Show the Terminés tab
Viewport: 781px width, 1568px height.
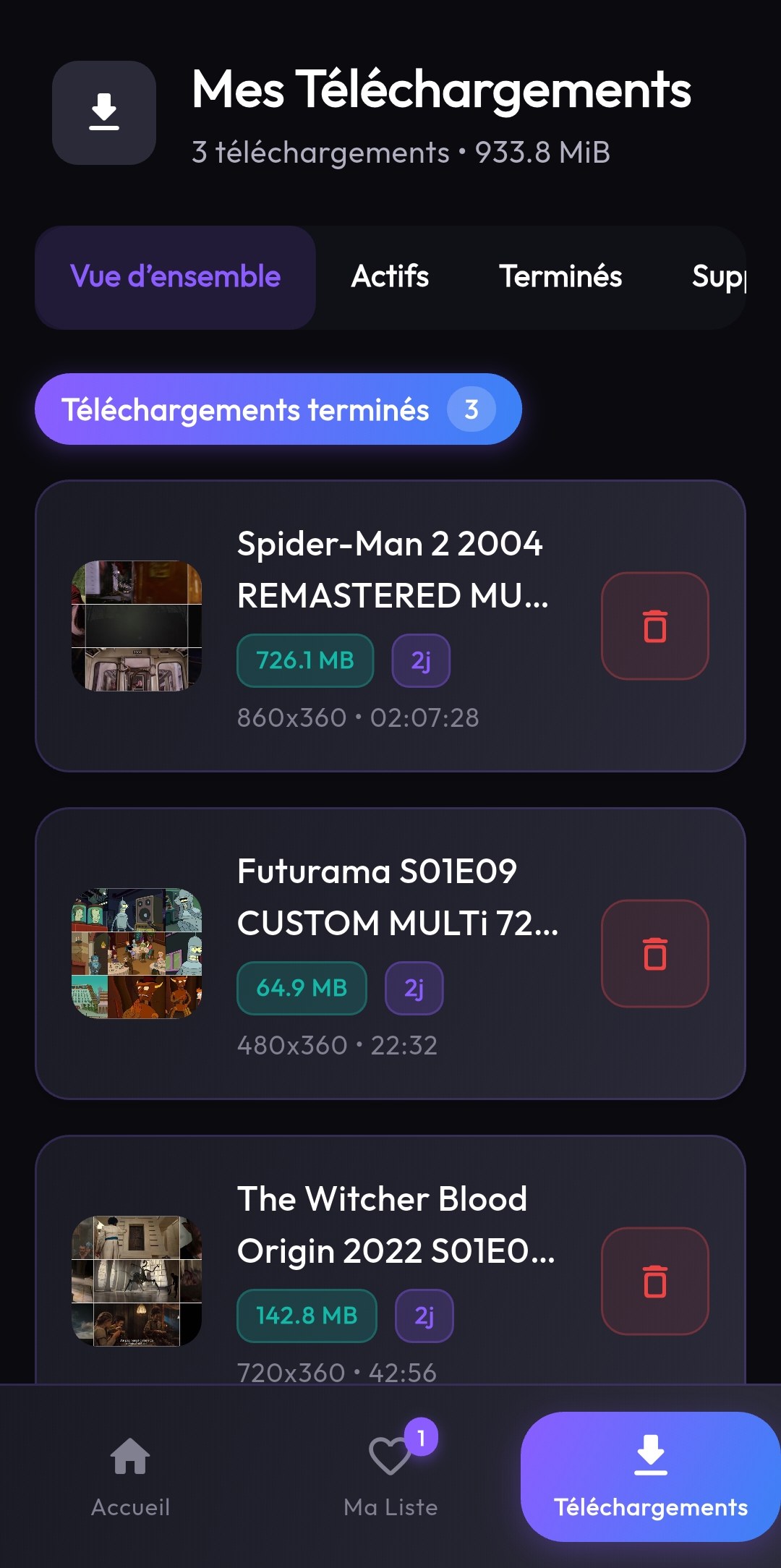[x=560, y=277]
